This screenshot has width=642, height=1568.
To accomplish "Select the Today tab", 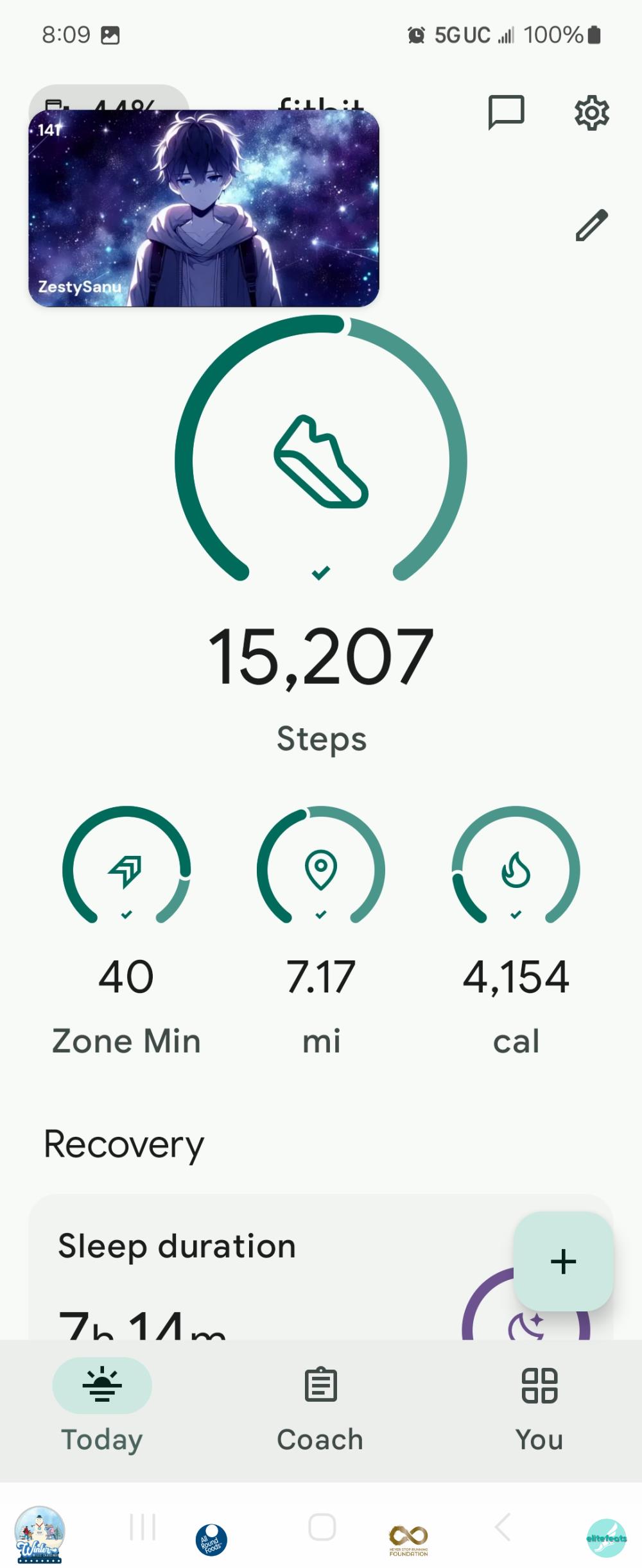I will tap(102, 1405).
